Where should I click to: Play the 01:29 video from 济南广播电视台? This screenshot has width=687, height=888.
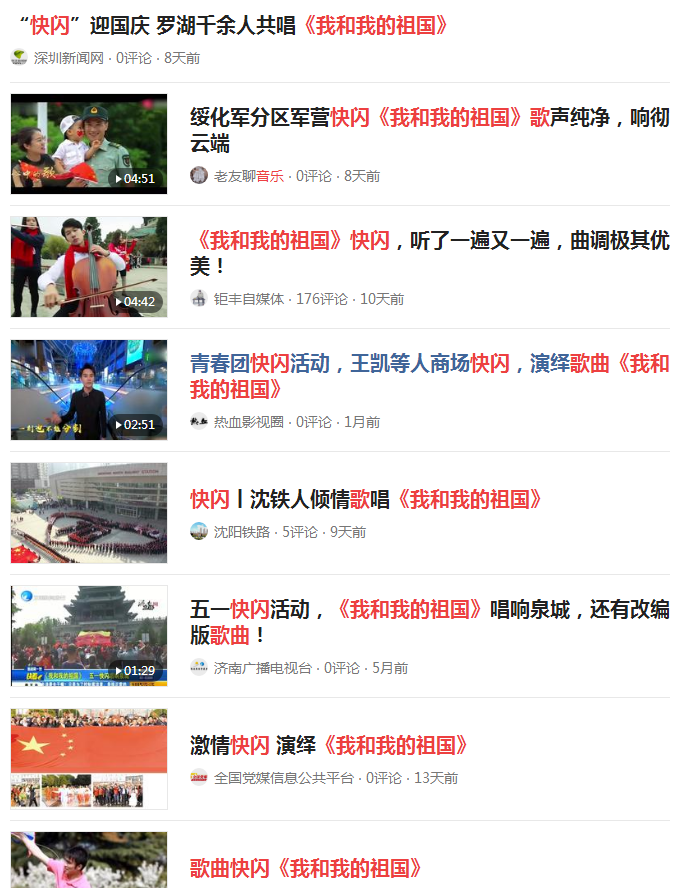[x=89, y=636]
